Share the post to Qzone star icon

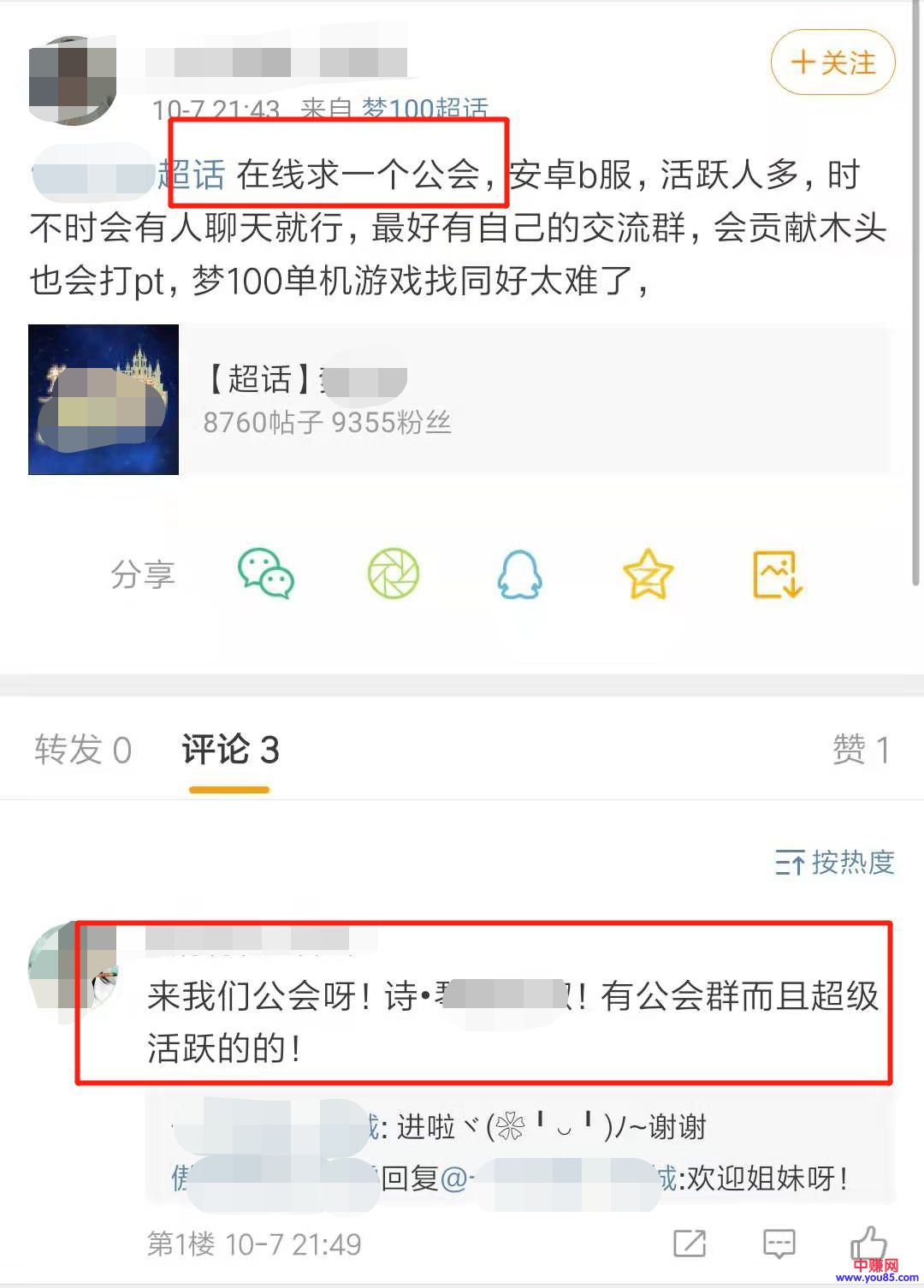pyautogui.click(x=648, y=574)
